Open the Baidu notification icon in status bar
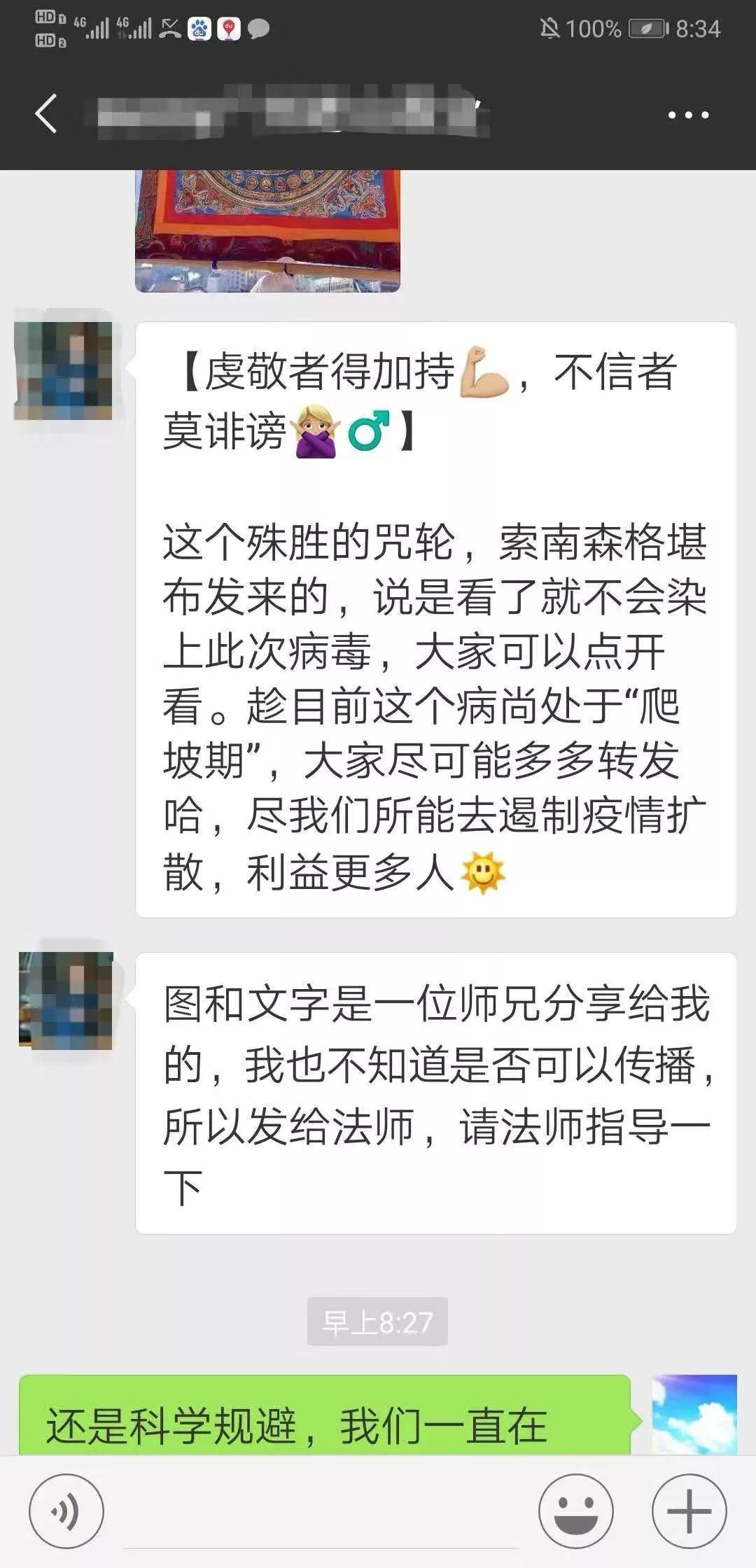This screenshot has height=1568, width=756. (199, 27)
